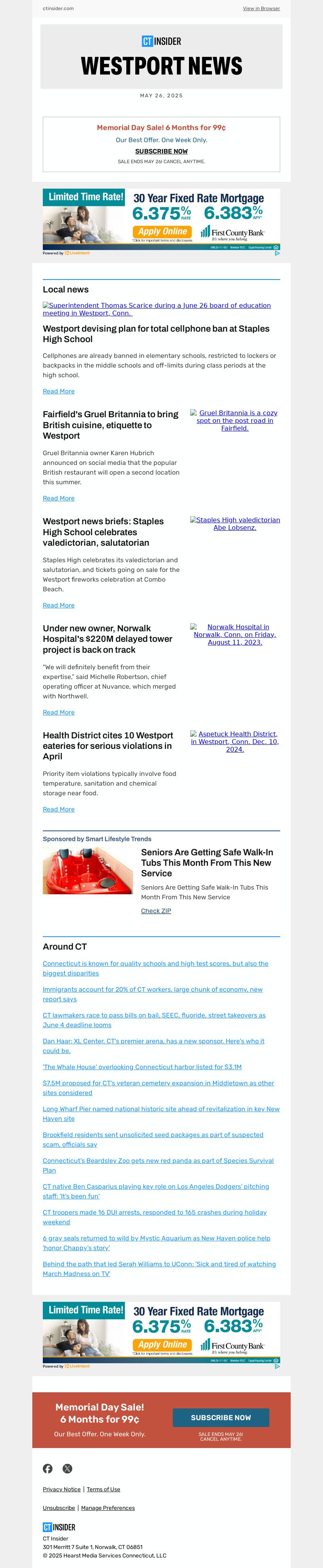Screen dimensions: 323x1568
Task: Tap Unsubscribe in the footer
Action: pos(59,1508)
